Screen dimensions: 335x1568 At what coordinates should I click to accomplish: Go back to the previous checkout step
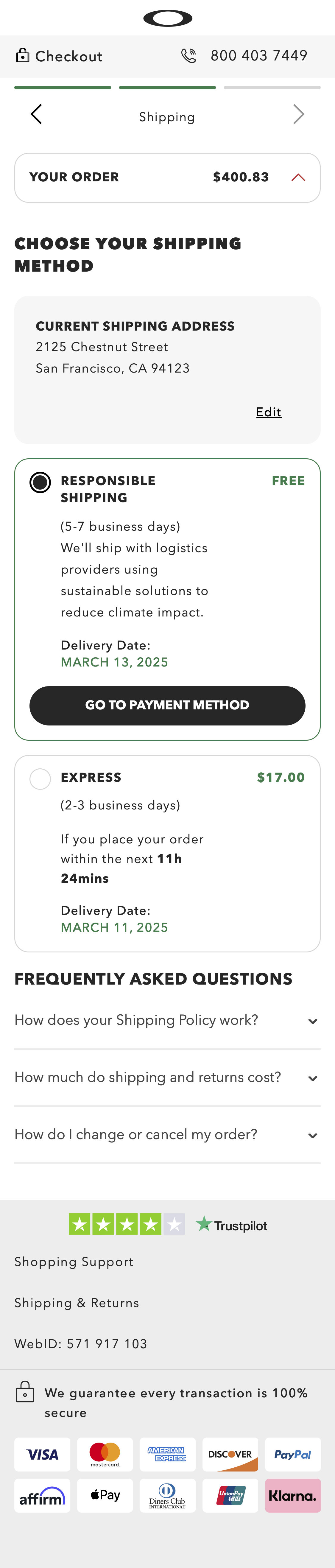click(x=36, y=114)
